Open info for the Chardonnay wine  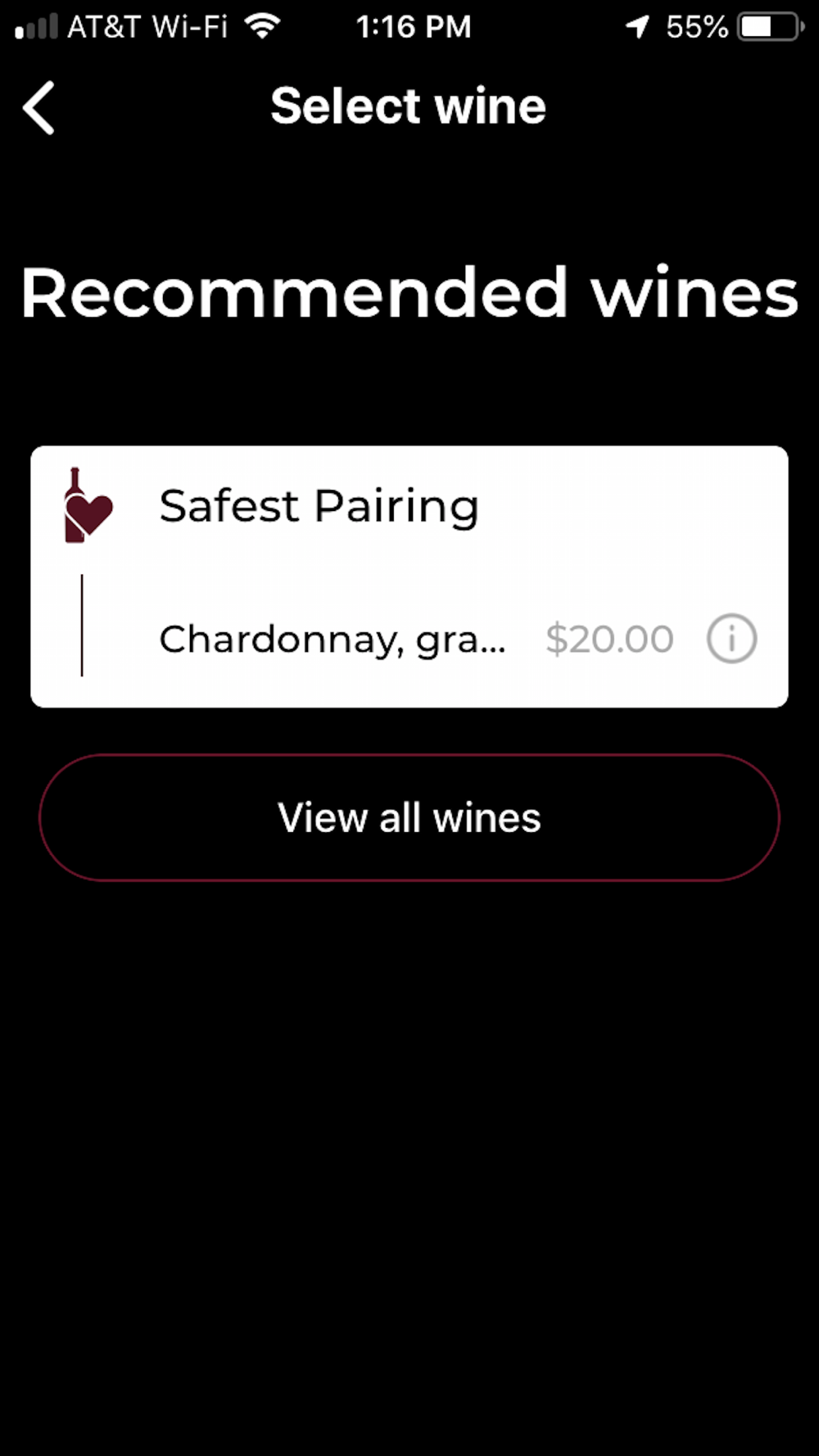click(x=731, y=639)
